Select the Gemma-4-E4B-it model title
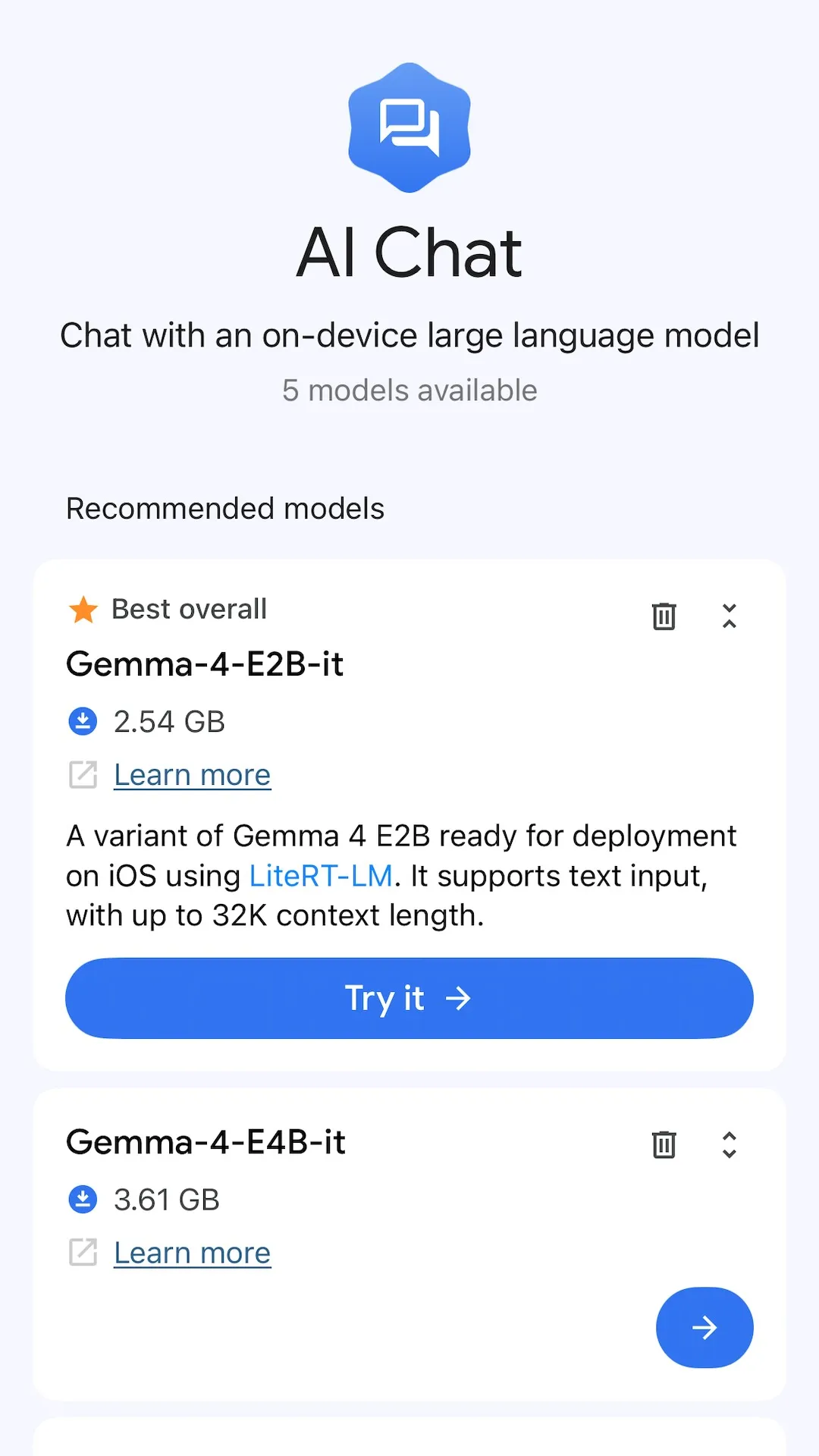 [x=207, y=1142]
